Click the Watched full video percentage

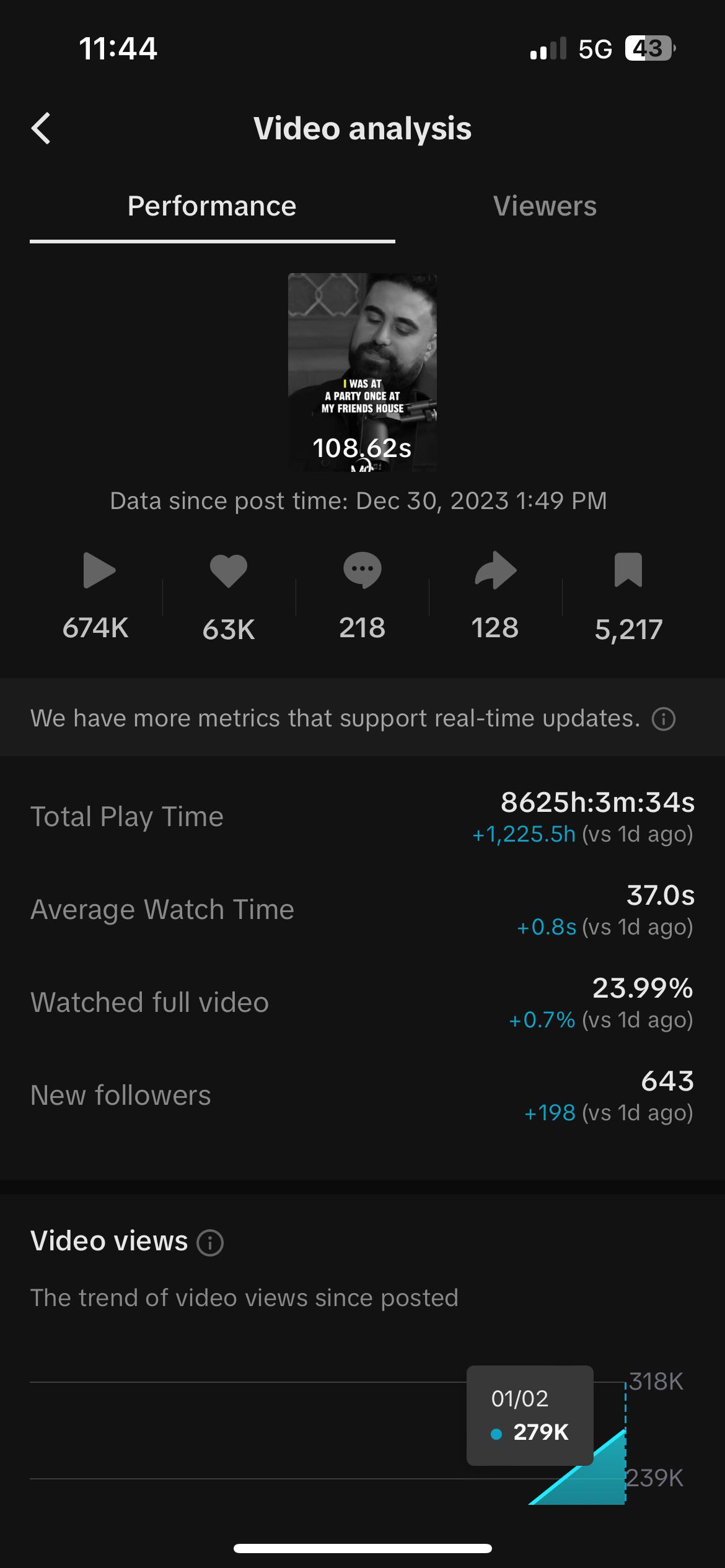[362, 1003]
